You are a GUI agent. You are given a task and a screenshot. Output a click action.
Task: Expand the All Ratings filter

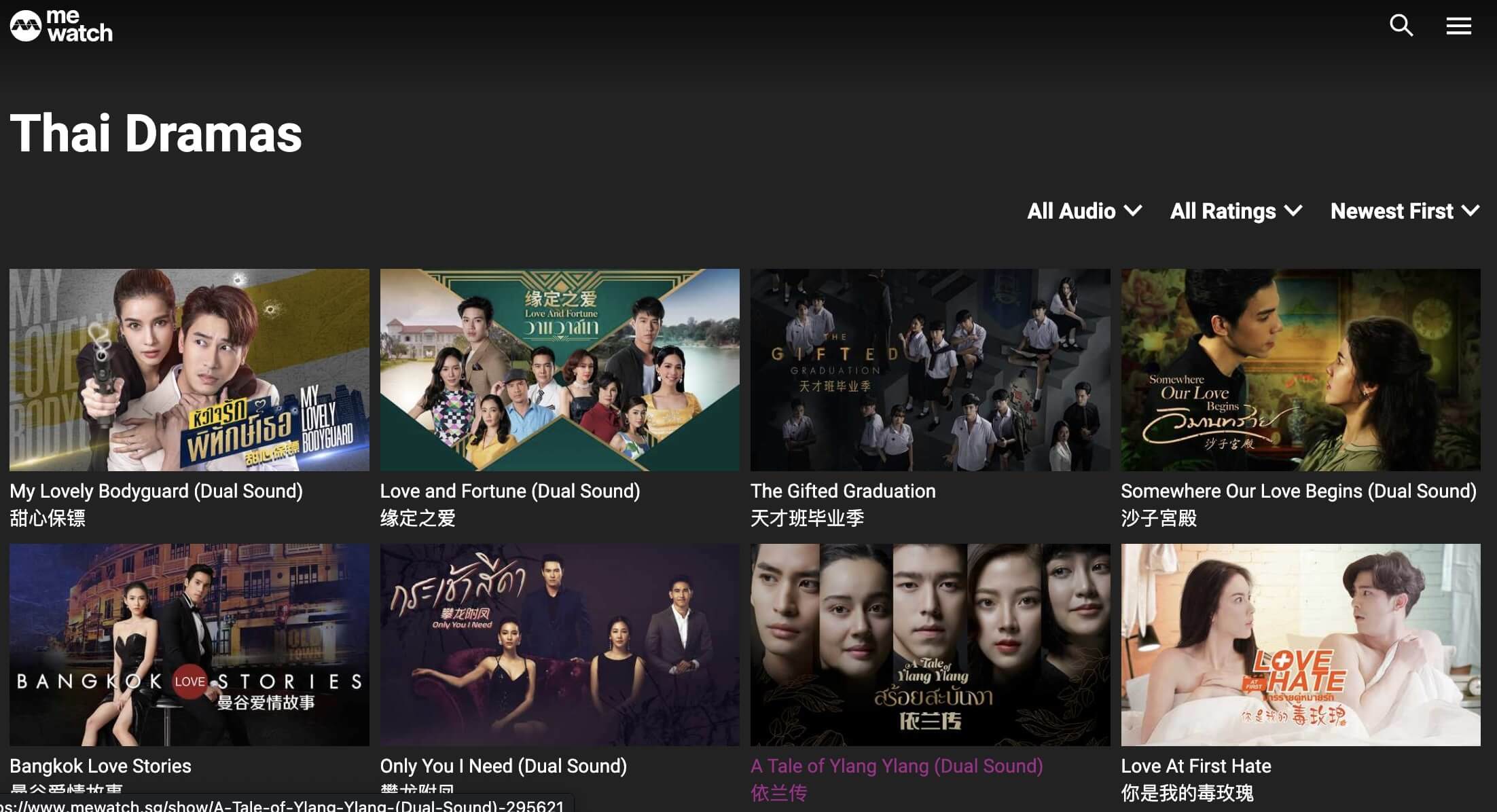tap(1236, 211)
